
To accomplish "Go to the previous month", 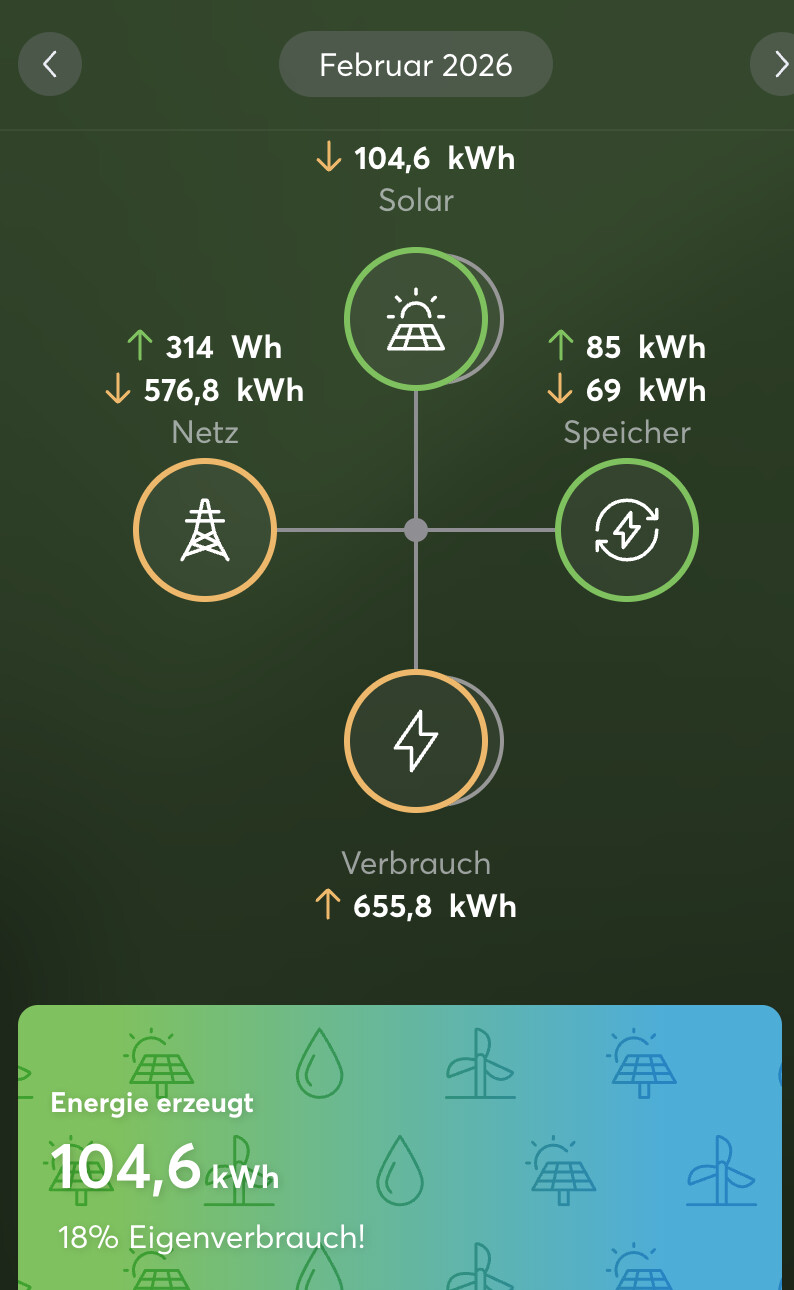I will tap(50, 65).
